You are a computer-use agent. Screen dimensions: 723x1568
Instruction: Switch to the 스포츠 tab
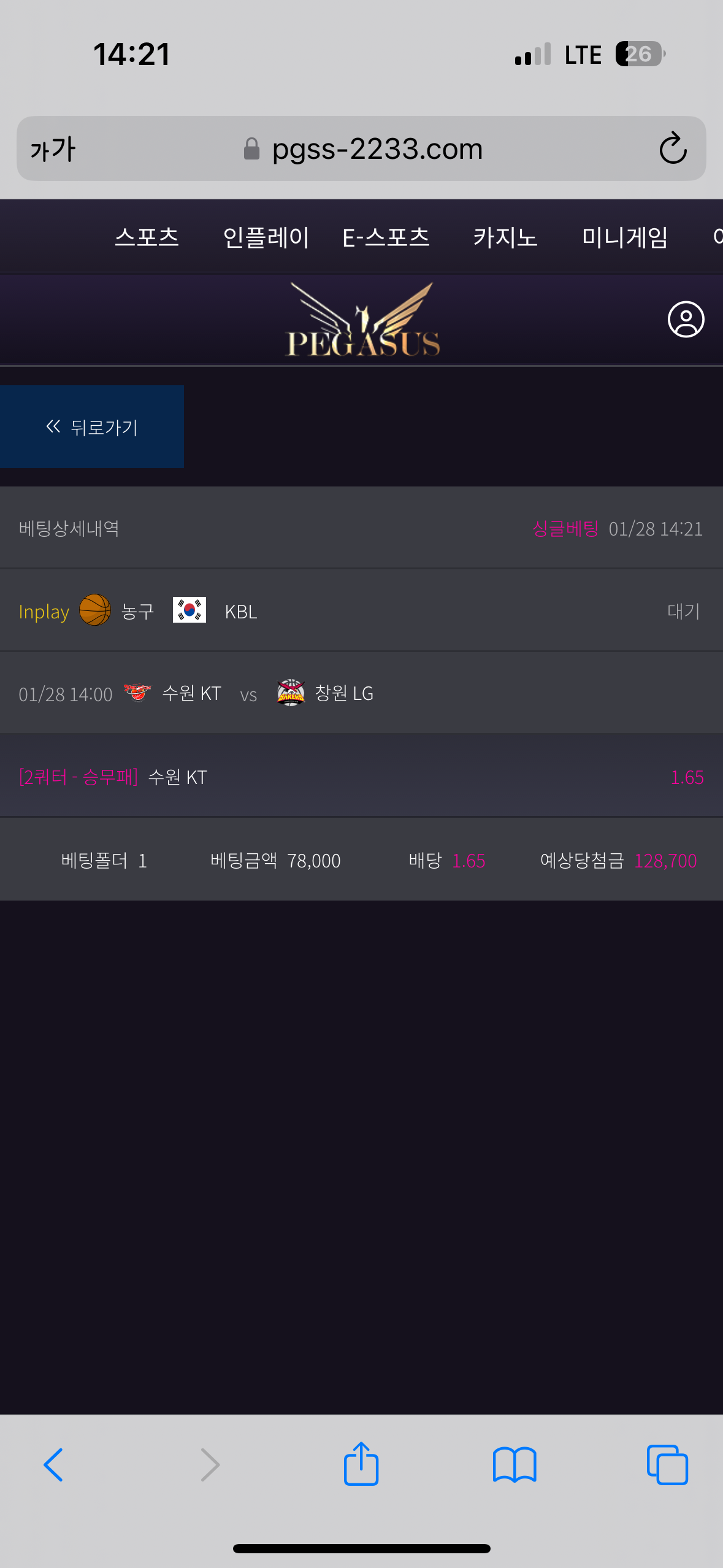147,237
